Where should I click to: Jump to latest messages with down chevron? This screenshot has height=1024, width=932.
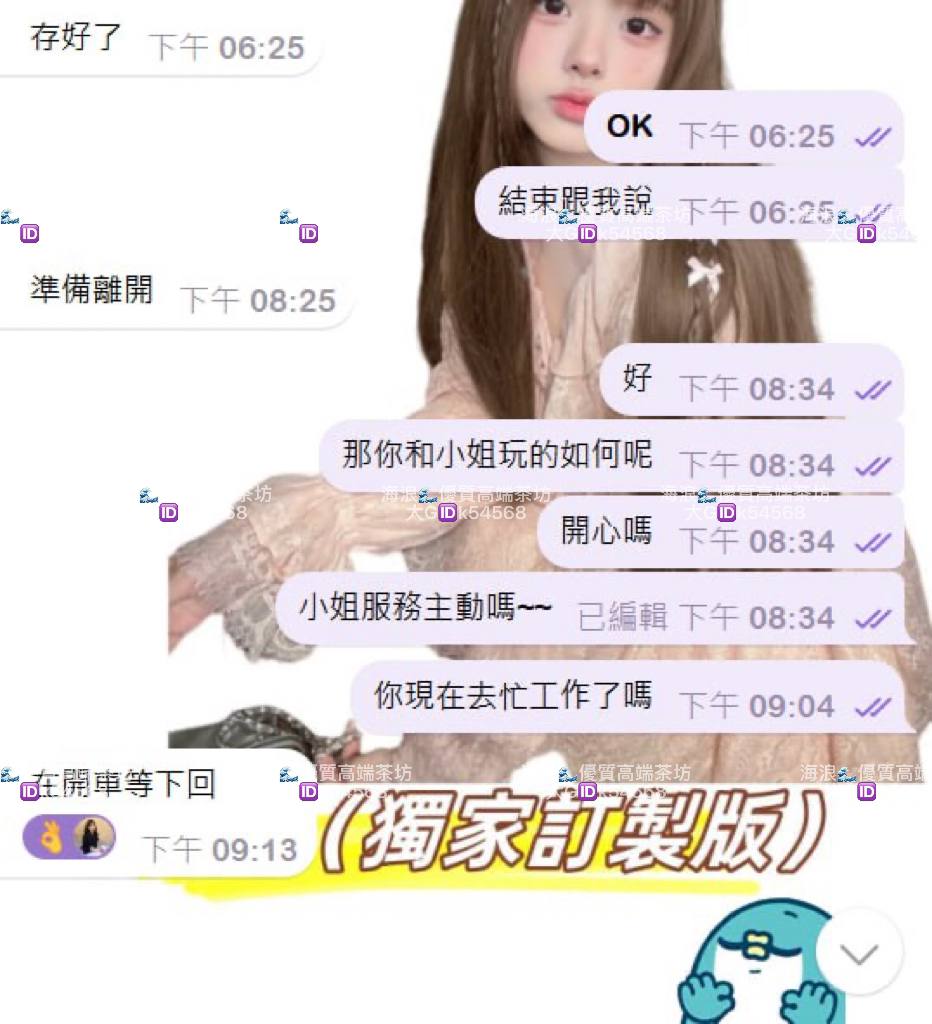click(858, 953)
